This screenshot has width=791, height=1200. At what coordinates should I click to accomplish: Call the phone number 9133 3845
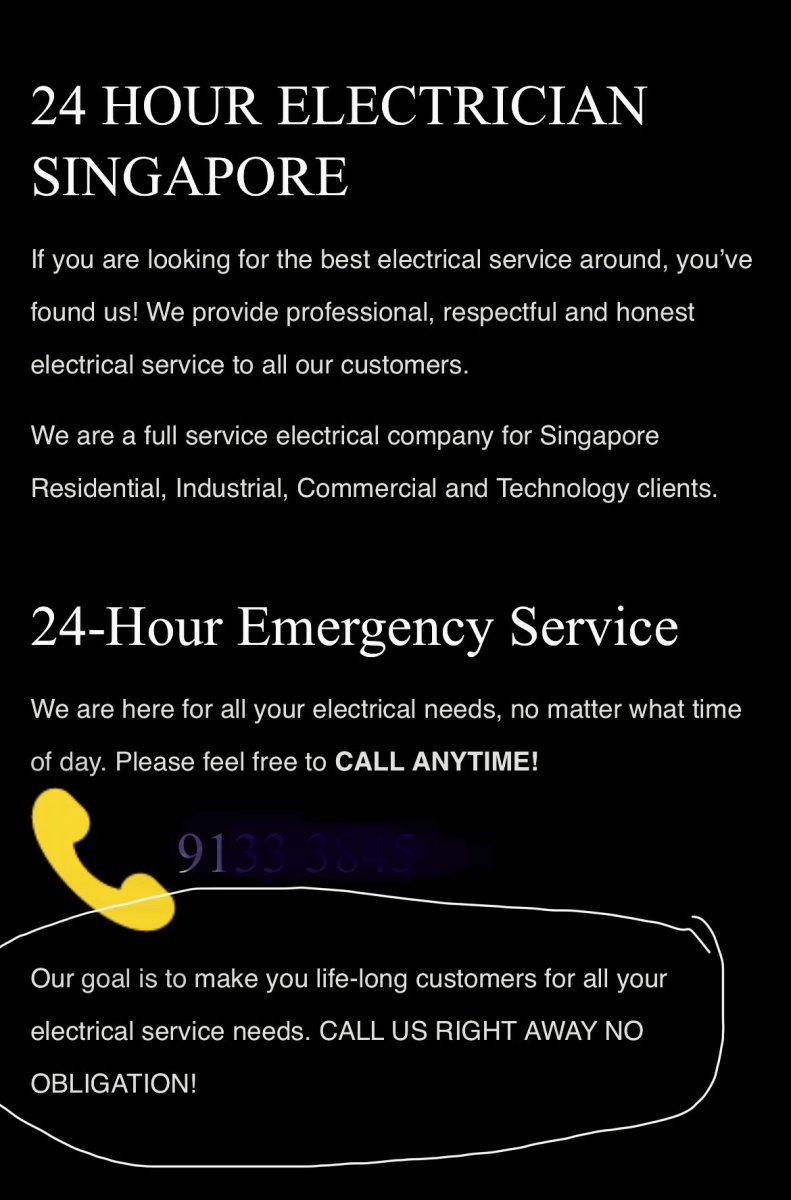tap(297, 853)
